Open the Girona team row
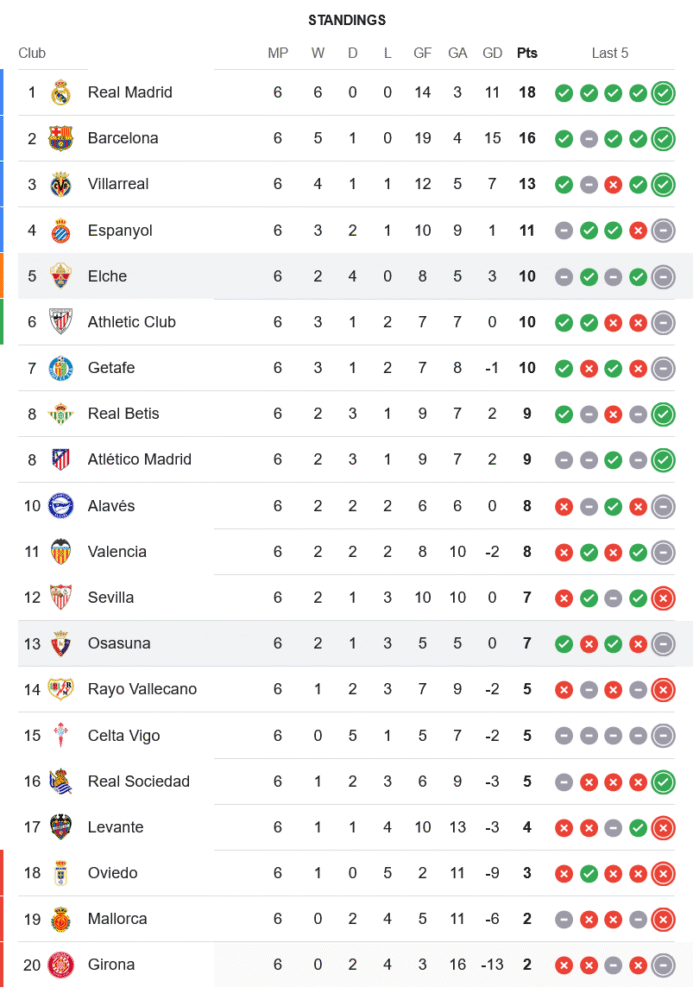Viewport: 693px width, 1000px height. (x=111, y=966)
